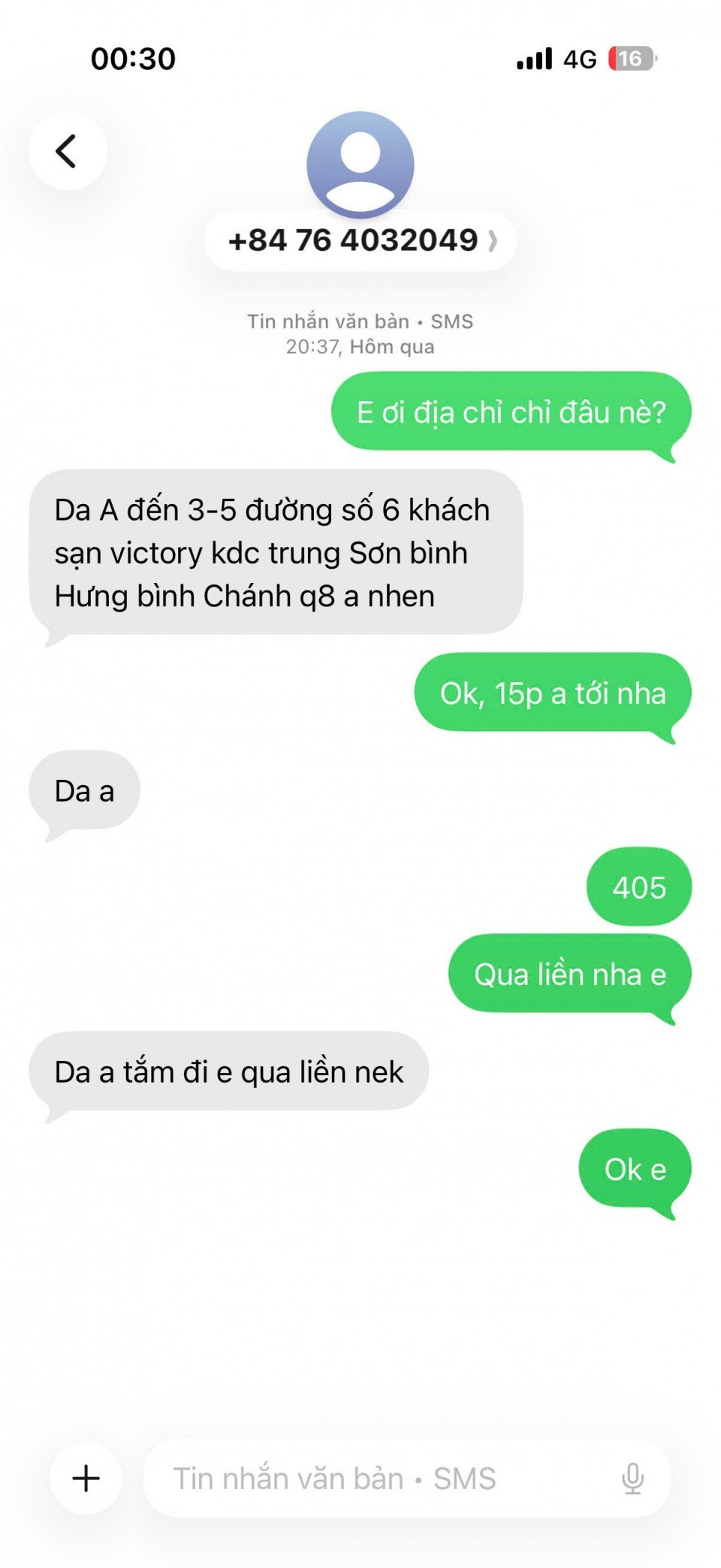Screen dimensions: 721x1568
Task: Open the plus attachments menu
Action: tap(86, 1478)
